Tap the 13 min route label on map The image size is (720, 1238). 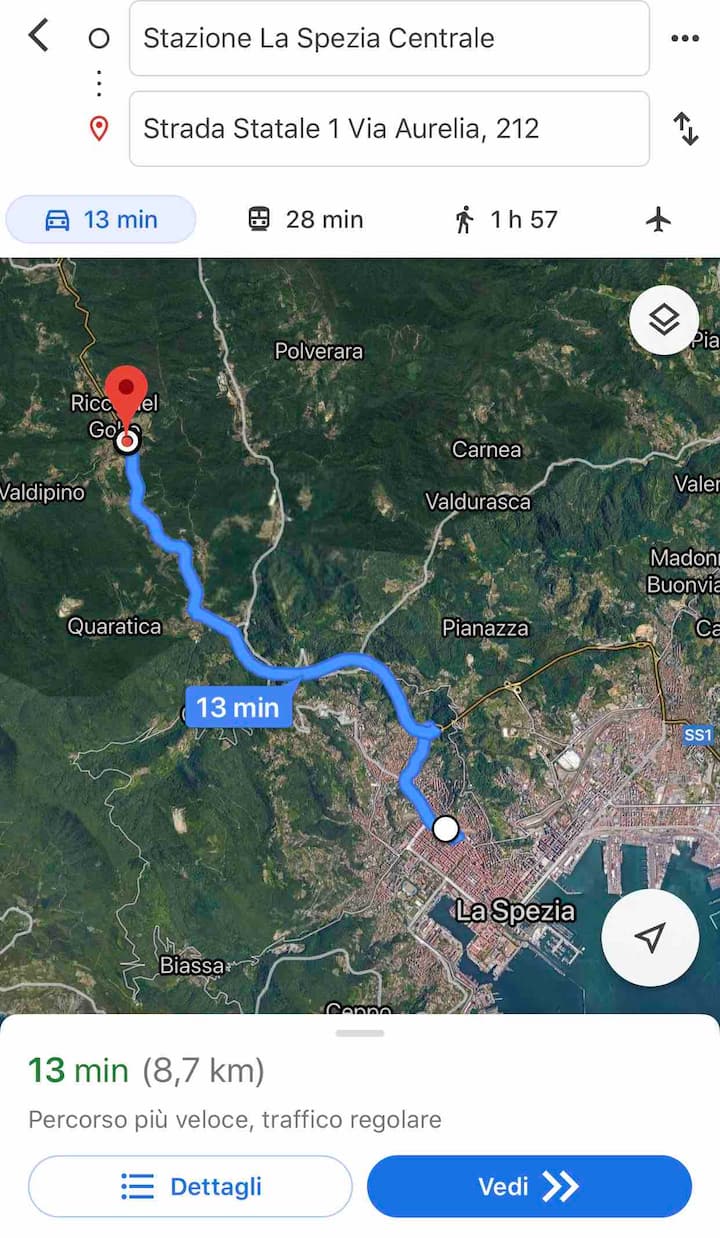point(237,707)
